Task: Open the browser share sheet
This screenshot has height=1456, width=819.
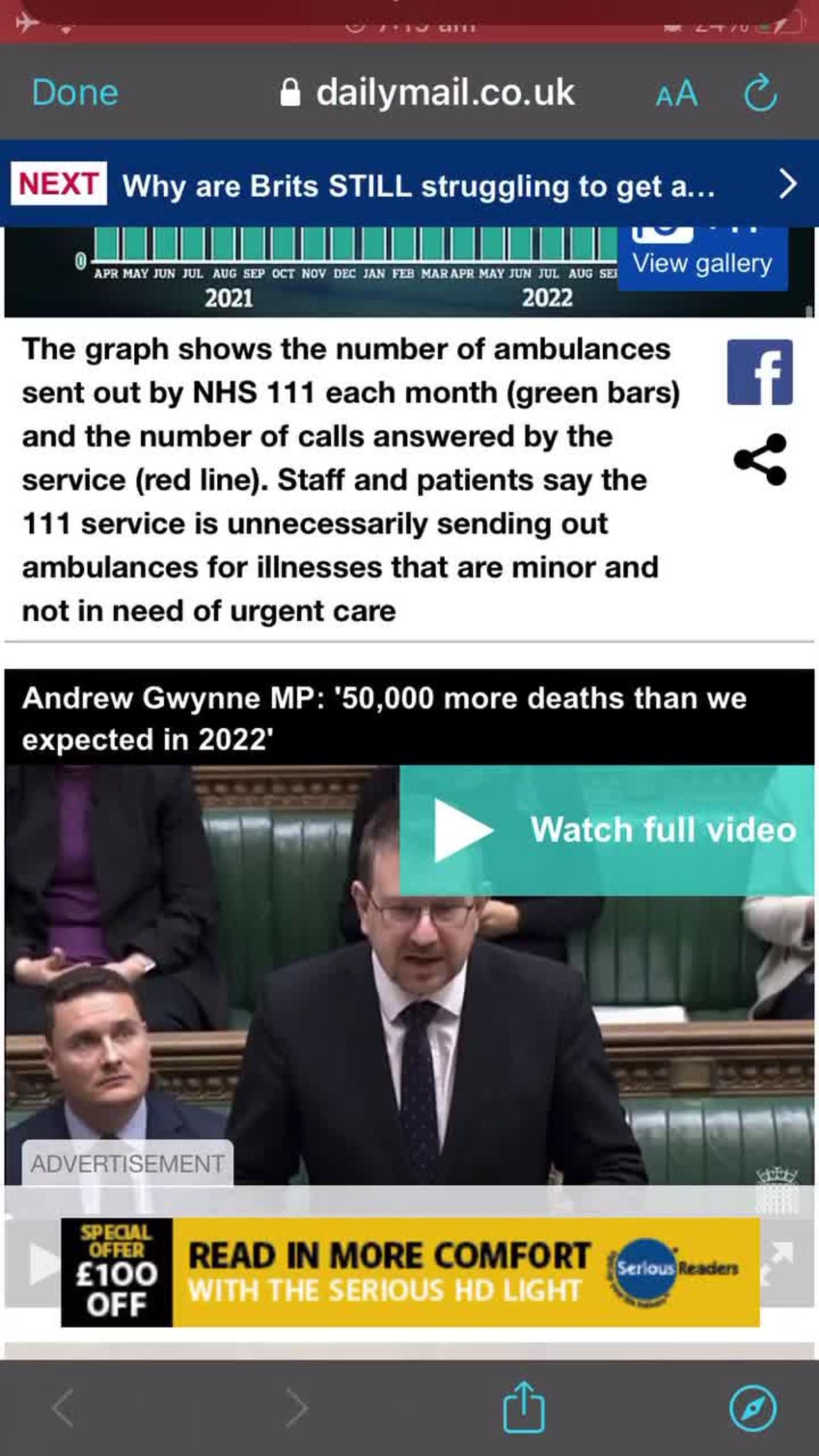Action: pos(523,1407)
